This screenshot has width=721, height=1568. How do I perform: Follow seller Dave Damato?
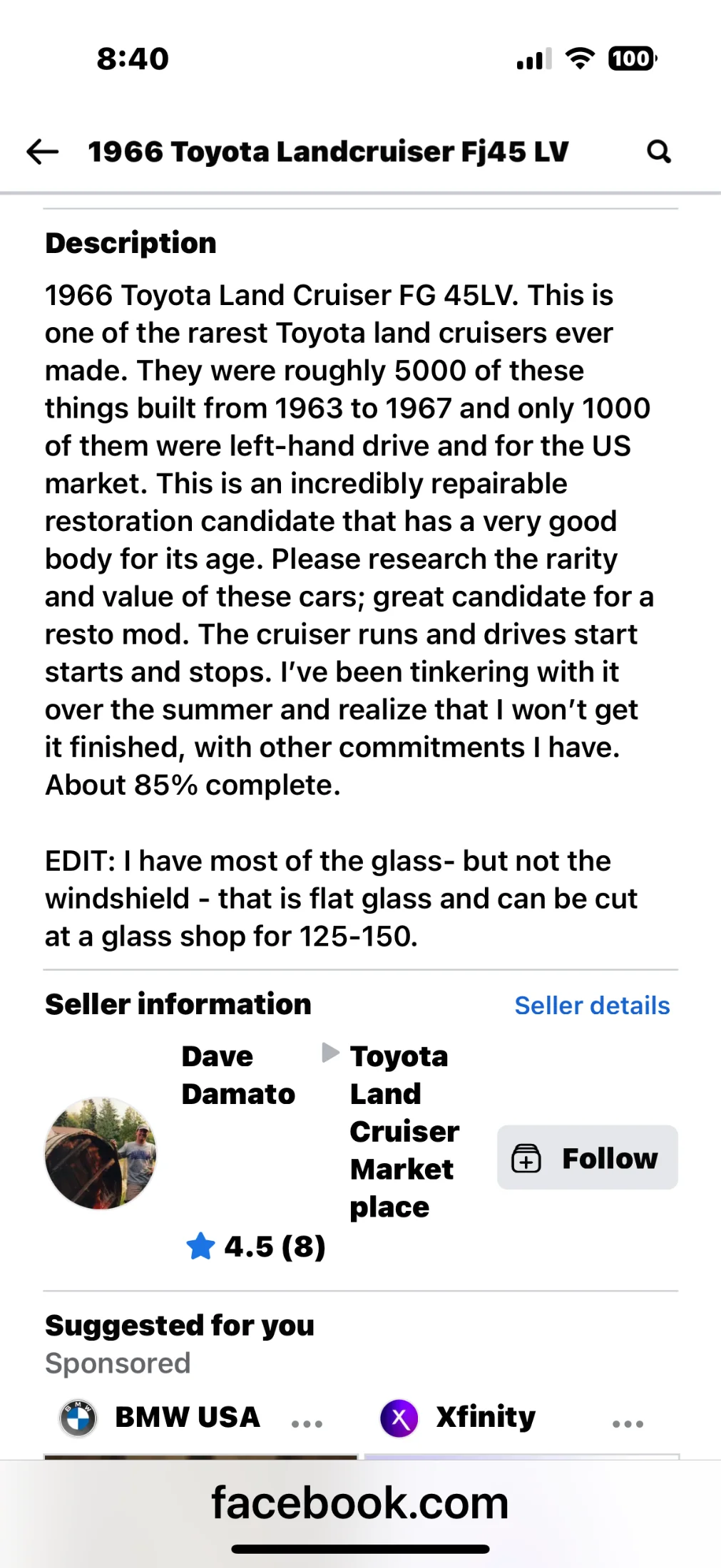pos(587,1157)
